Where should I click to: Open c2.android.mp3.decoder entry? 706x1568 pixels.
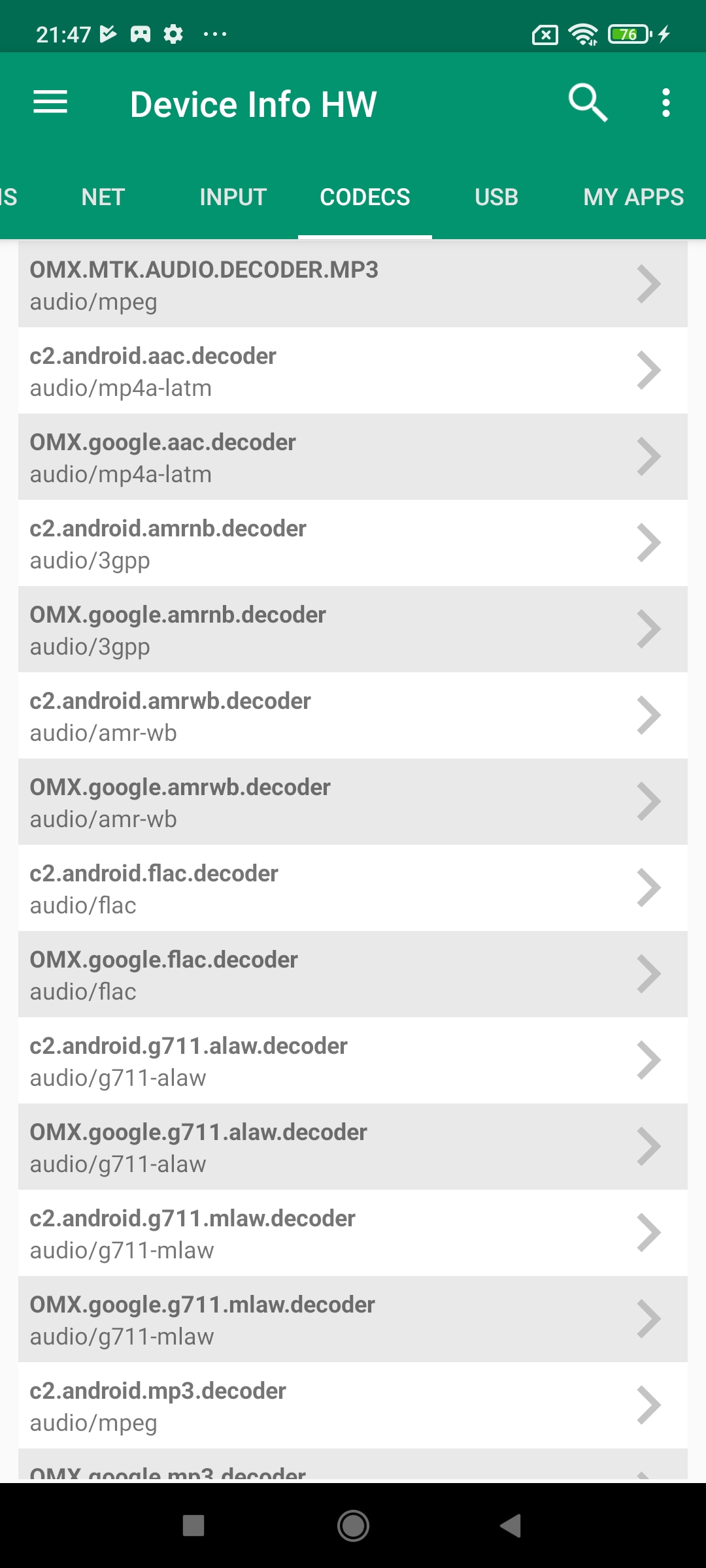353,1406
